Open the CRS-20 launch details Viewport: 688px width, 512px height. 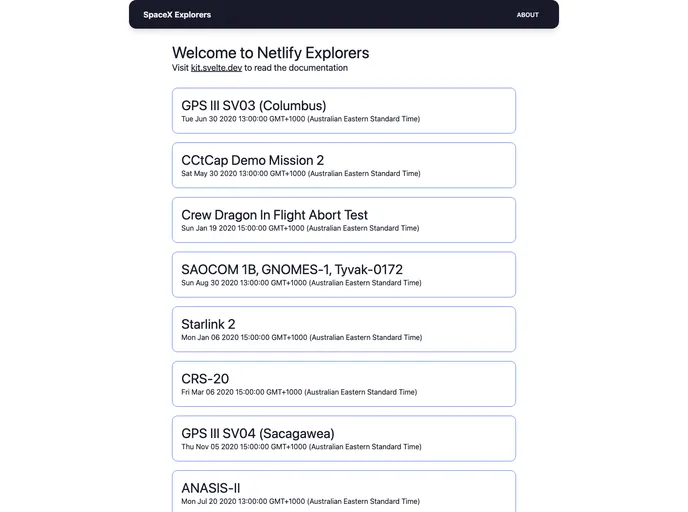343,384
